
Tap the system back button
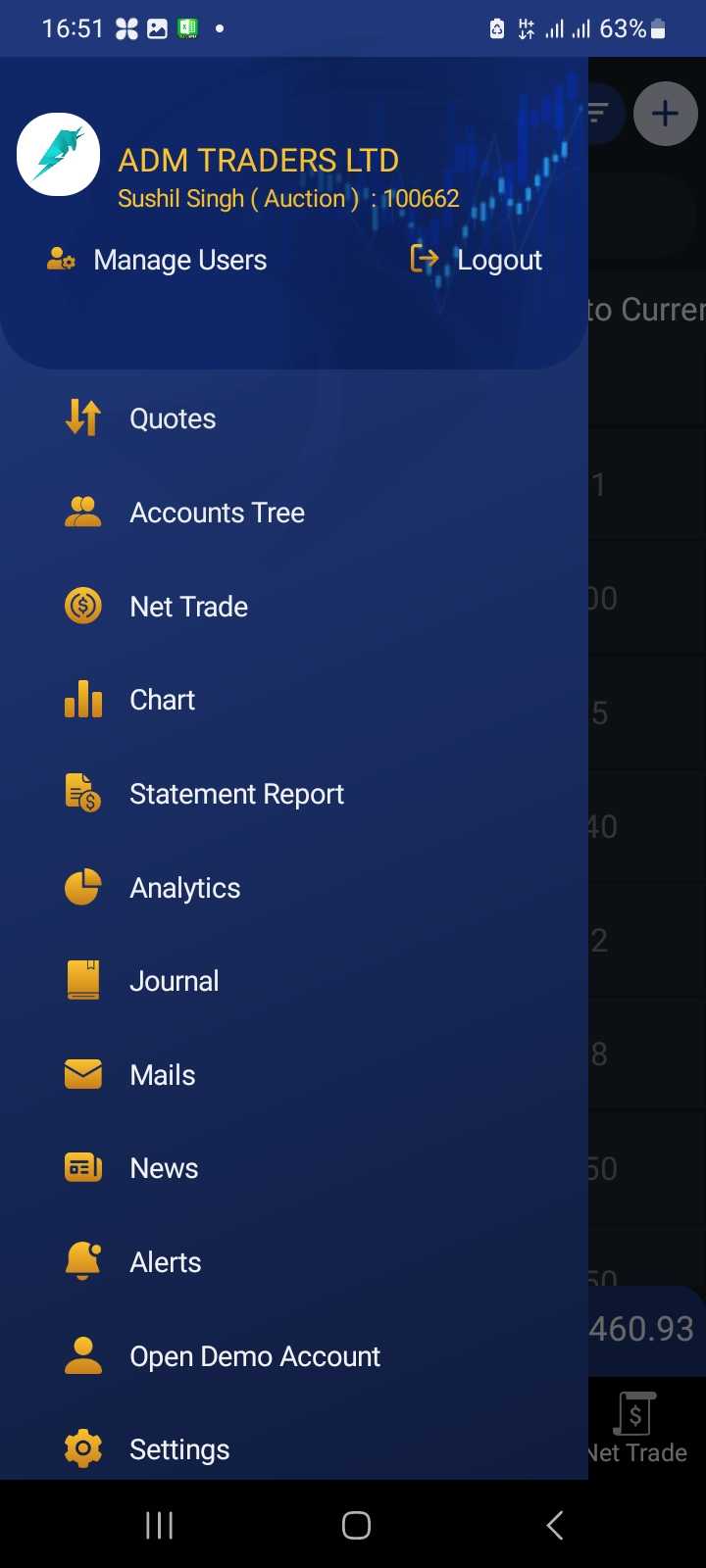(555, 1525)
